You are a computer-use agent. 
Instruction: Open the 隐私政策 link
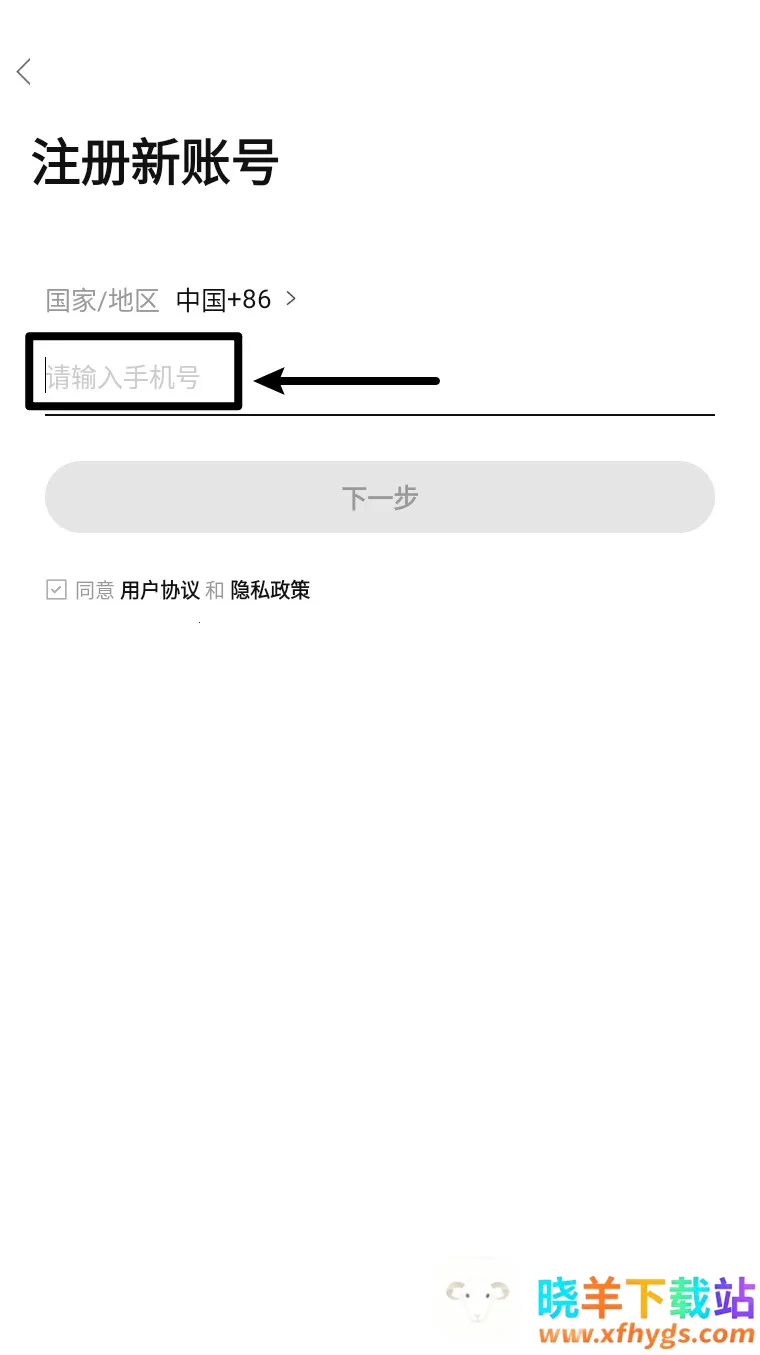(270, 590)
